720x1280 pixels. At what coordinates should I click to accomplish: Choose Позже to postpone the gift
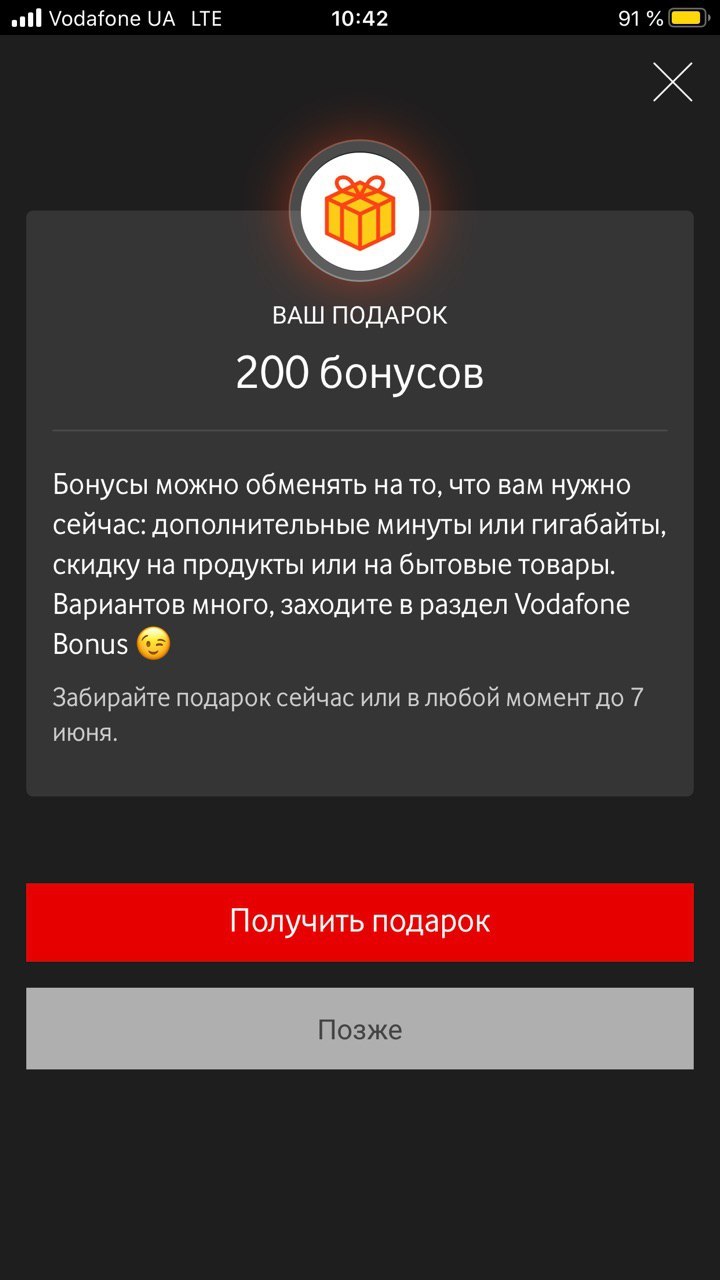(x=360, y=1029)
